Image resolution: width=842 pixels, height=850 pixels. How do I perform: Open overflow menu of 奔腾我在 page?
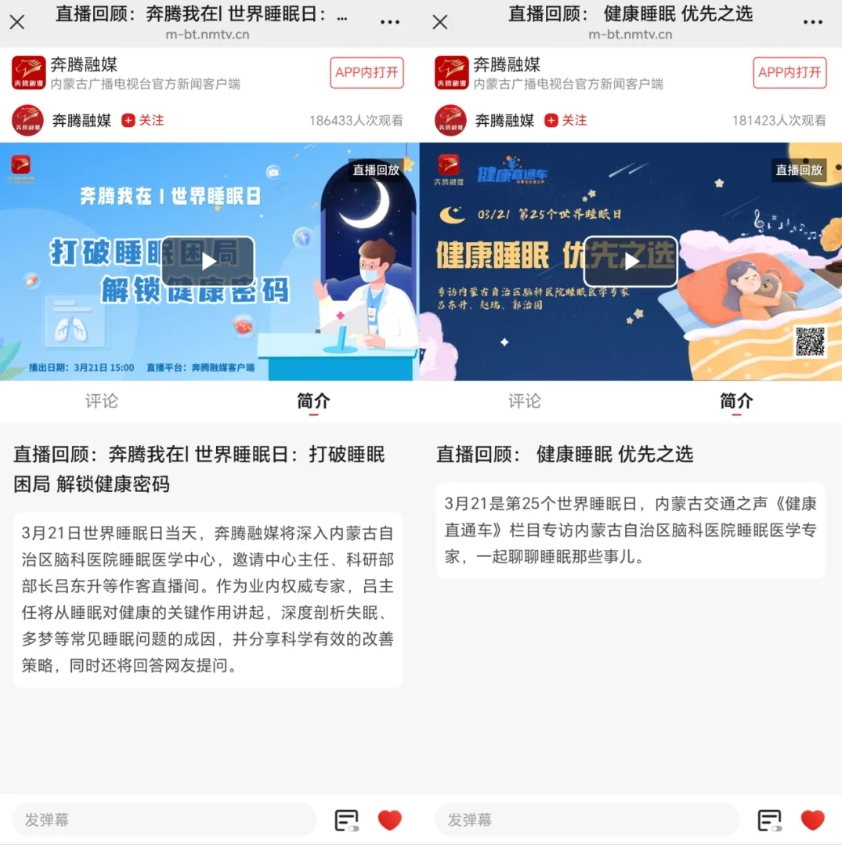[390, 22]
